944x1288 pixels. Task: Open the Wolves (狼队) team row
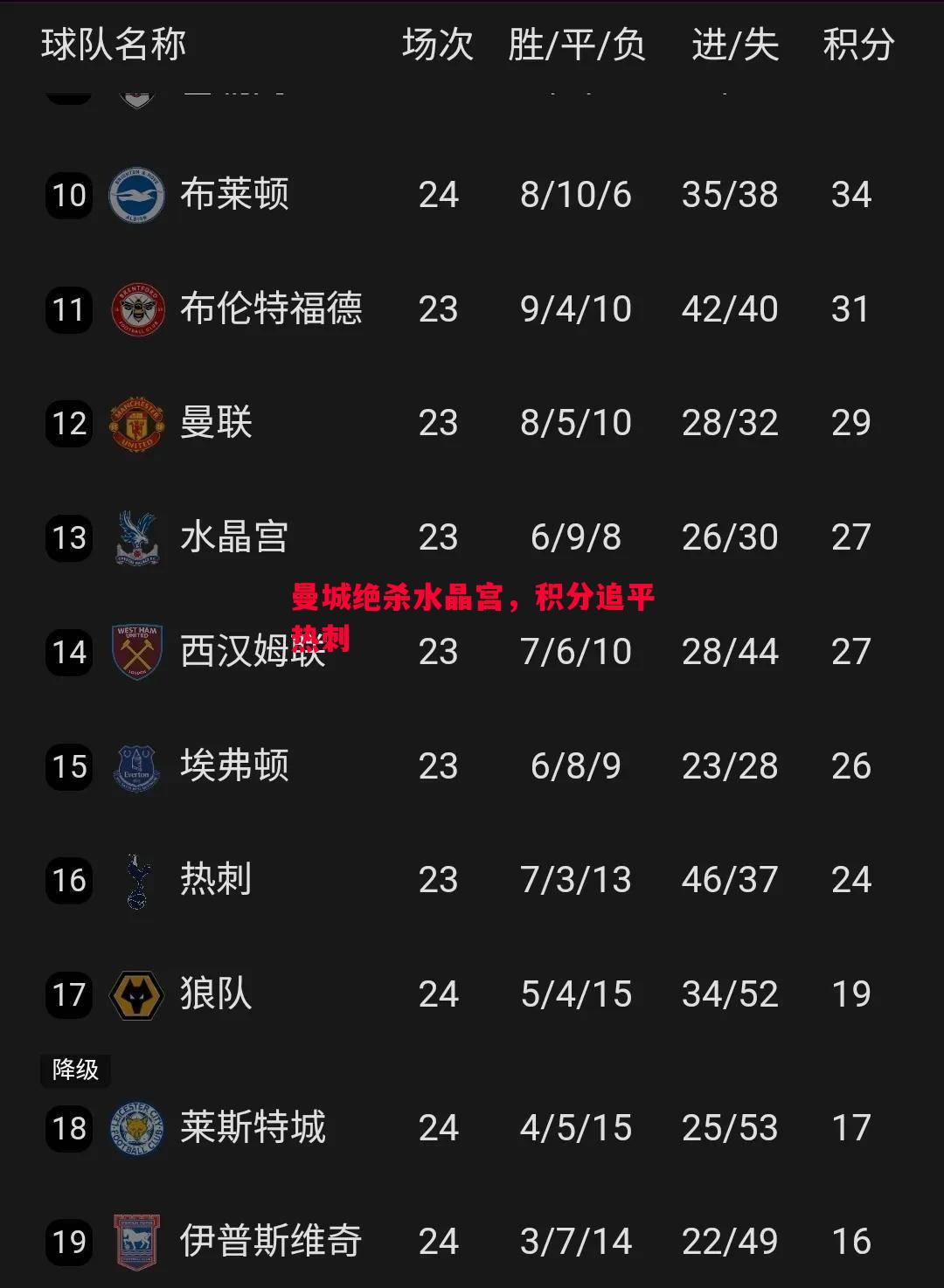pyautogui.click(x=216, y=994)
